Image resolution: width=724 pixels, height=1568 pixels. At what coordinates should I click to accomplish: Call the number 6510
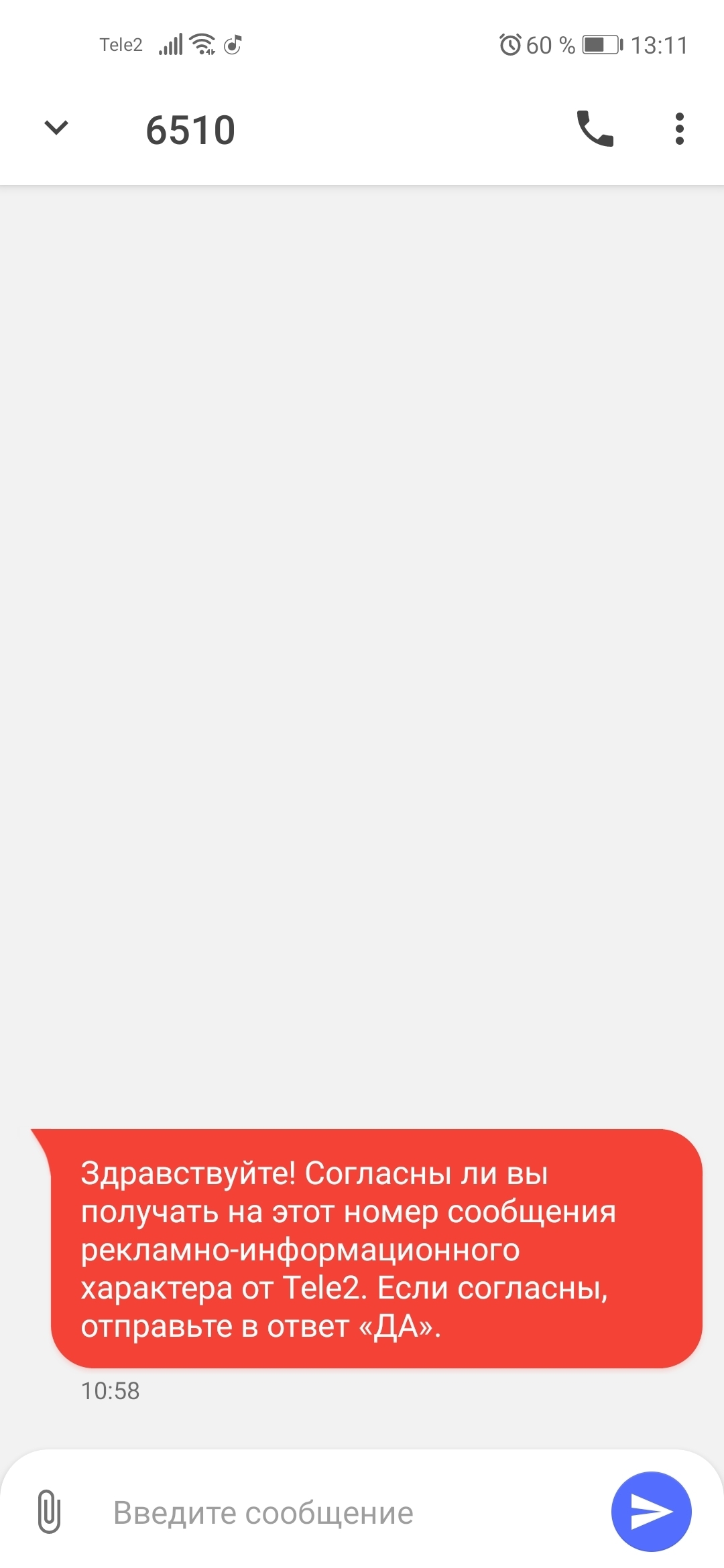(595, 129)
